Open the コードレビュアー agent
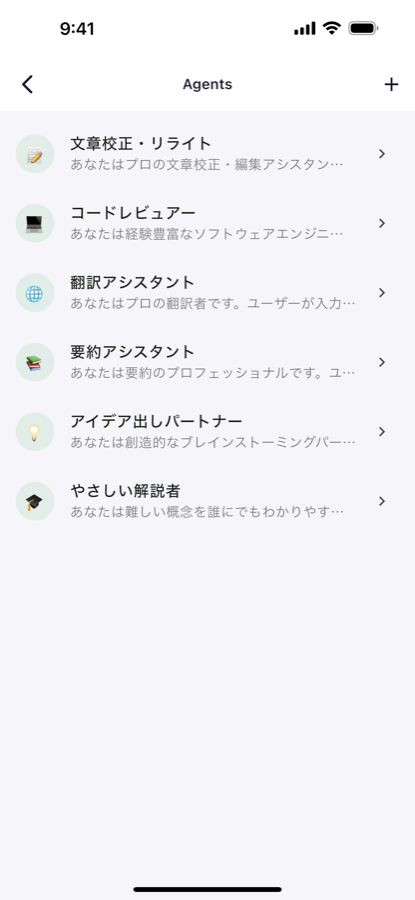 click(x=207, y=223)
